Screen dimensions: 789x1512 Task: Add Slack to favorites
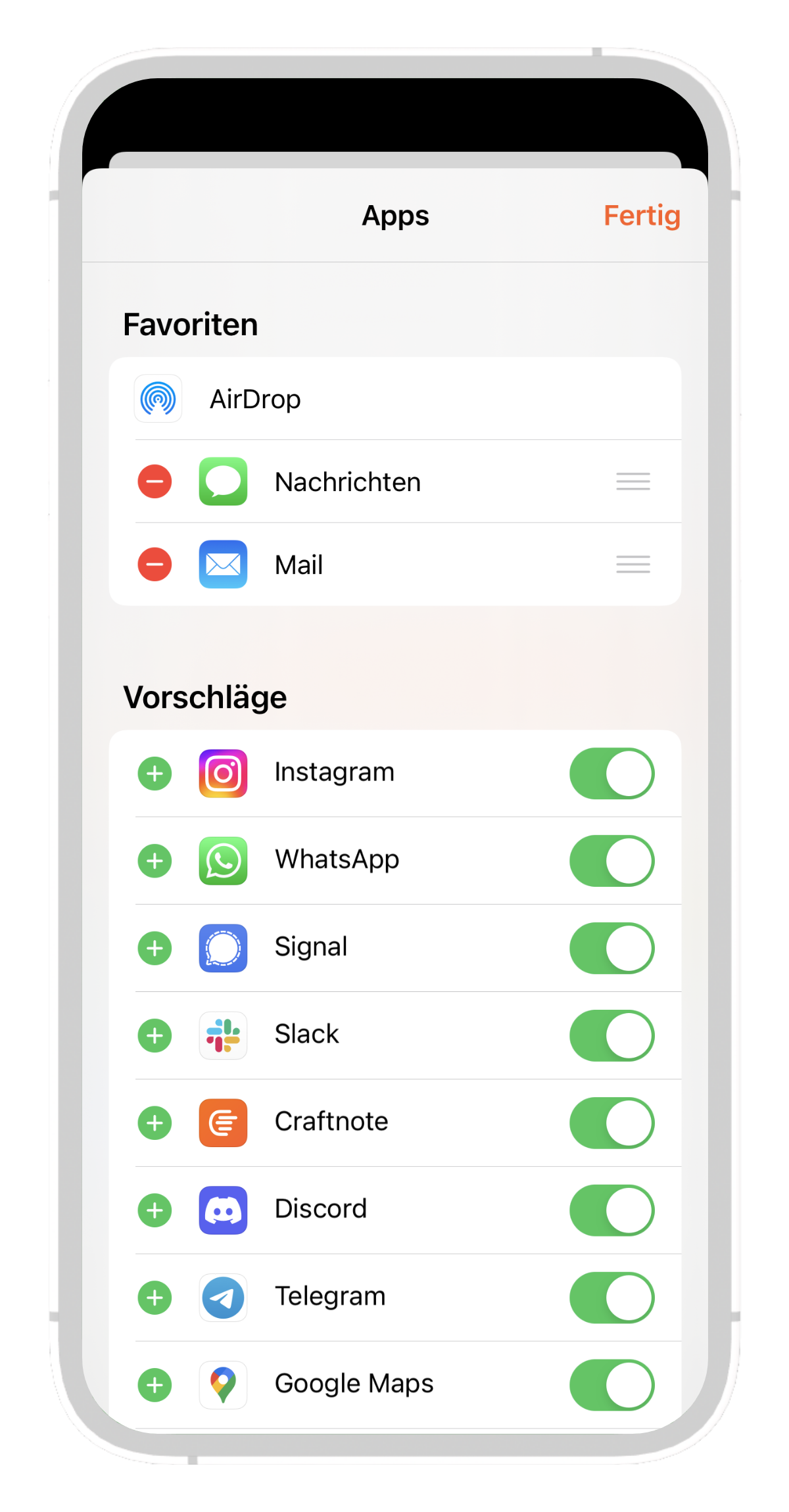(155, 1036)
